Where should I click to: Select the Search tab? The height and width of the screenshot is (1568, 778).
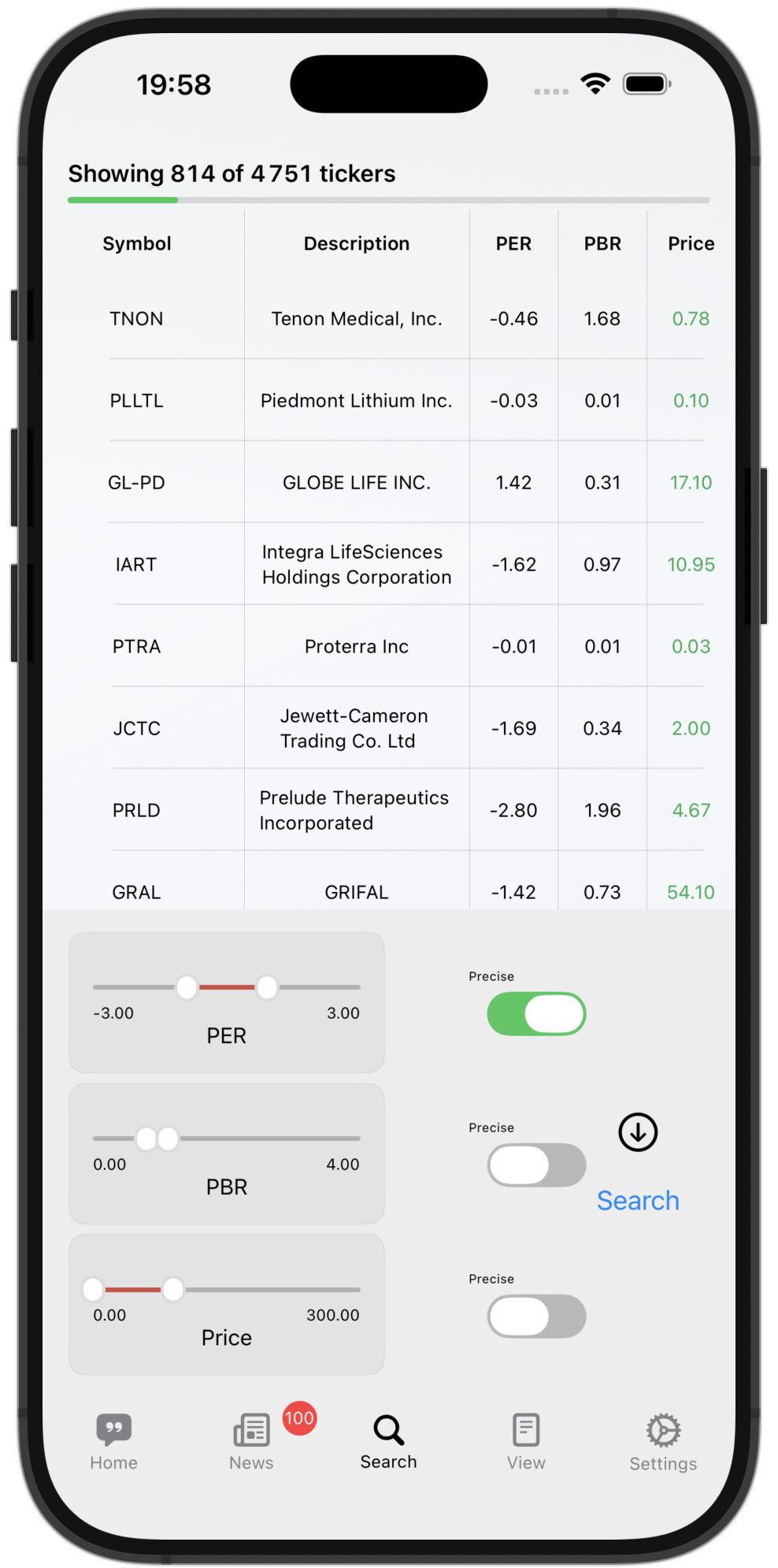click(x=388, y=1442)
